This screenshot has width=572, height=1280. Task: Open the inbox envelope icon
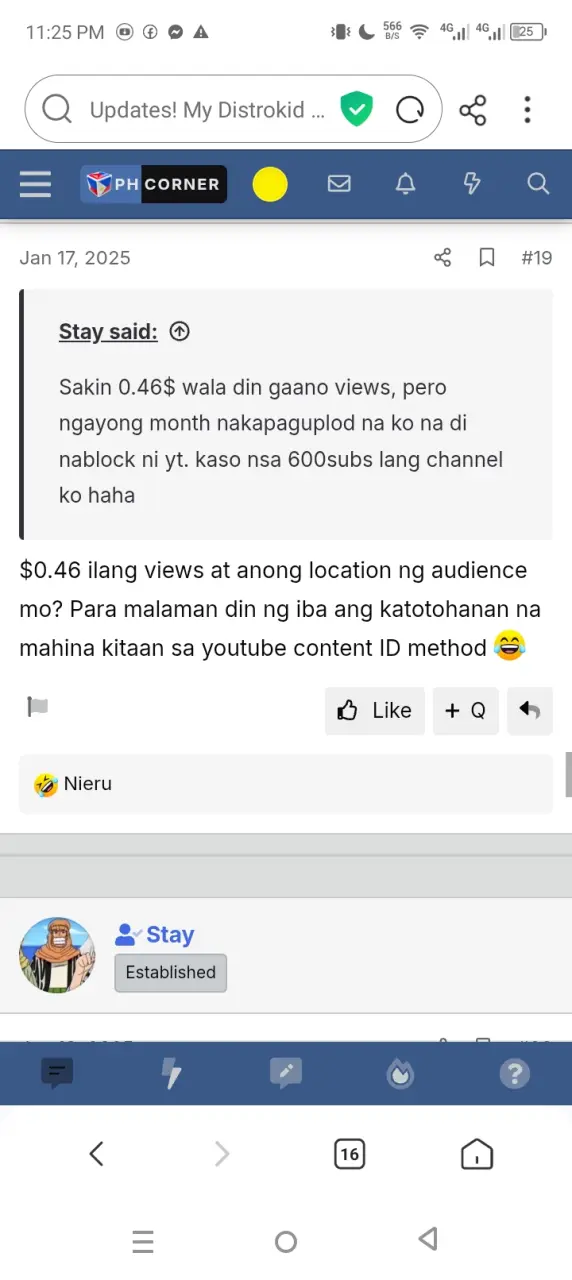coord(339,184)
